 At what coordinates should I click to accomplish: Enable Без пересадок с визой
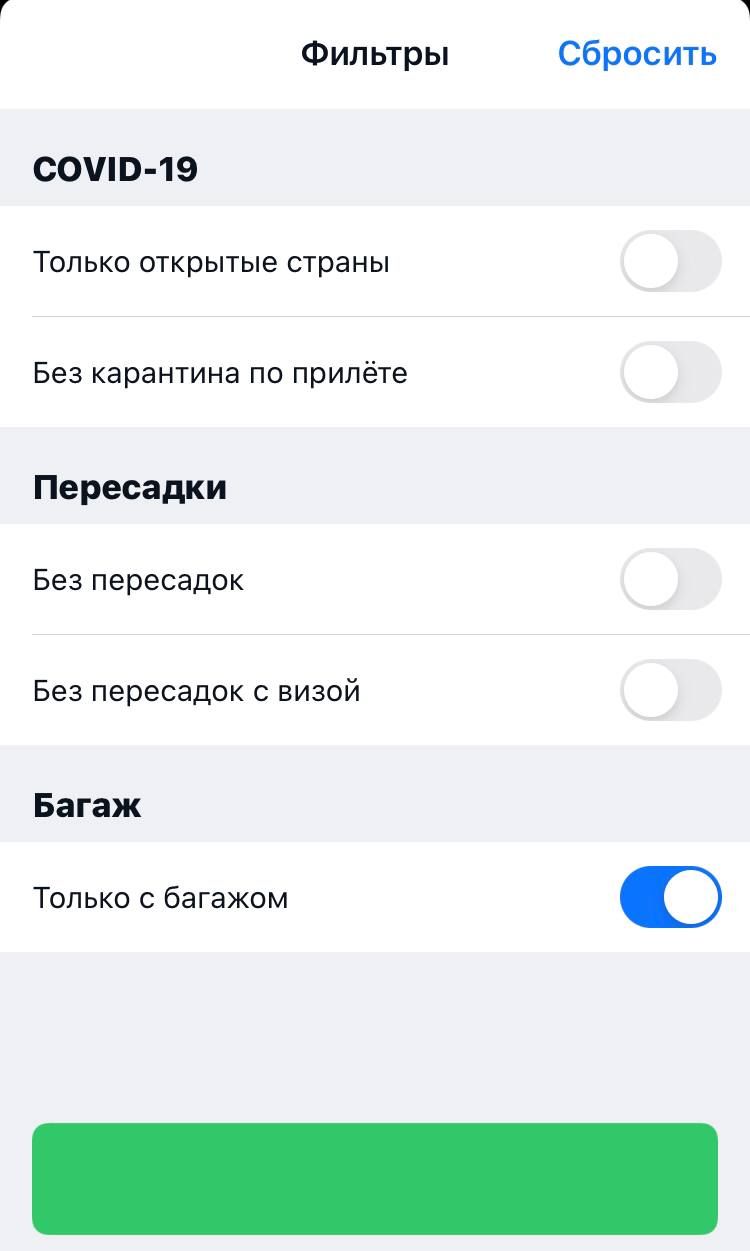[x=671, y=690]
